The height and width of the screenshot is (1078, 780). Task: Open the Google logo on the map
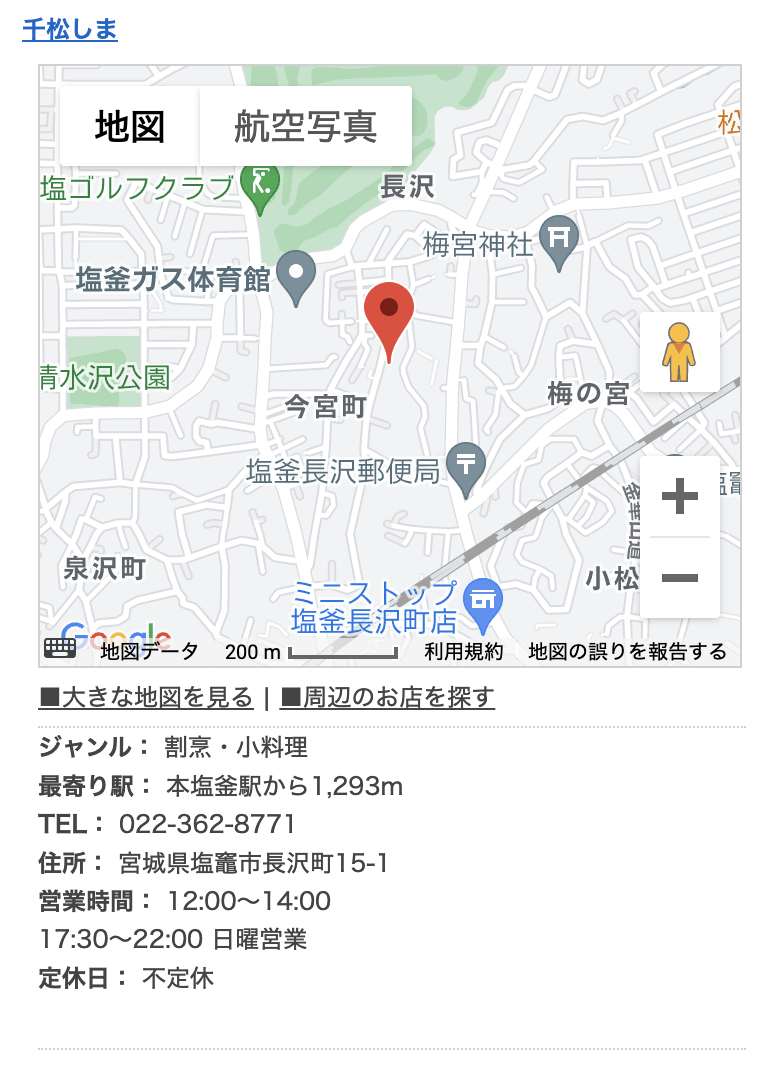coord(115,634)
